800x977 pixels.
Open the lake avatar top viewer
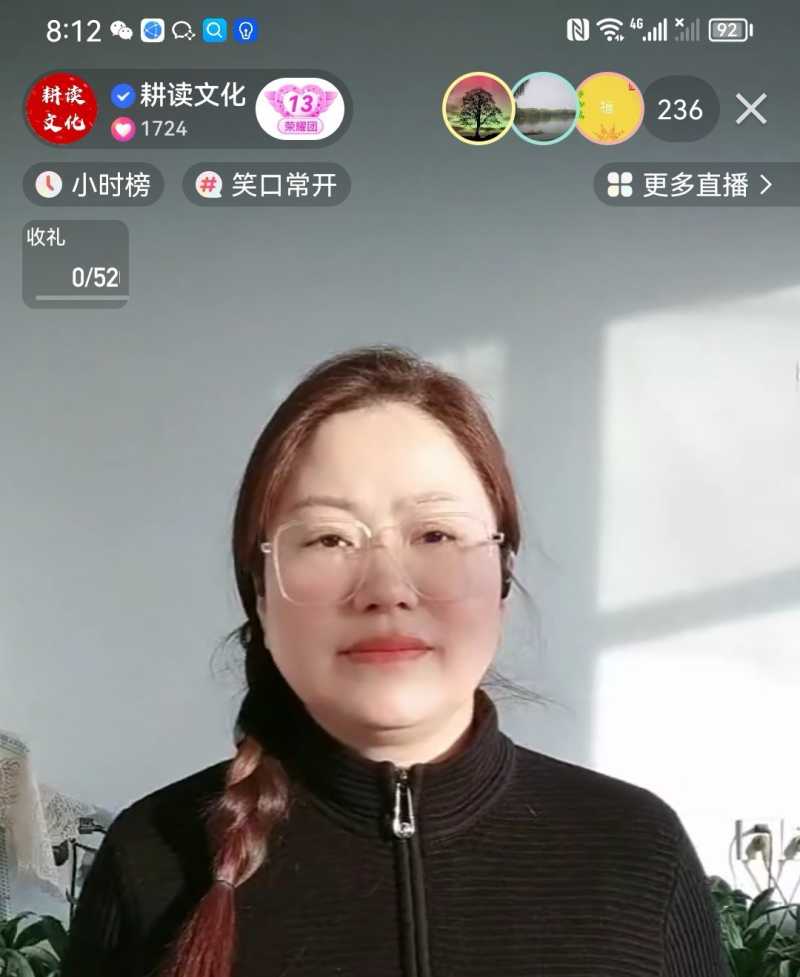point(545,109)
